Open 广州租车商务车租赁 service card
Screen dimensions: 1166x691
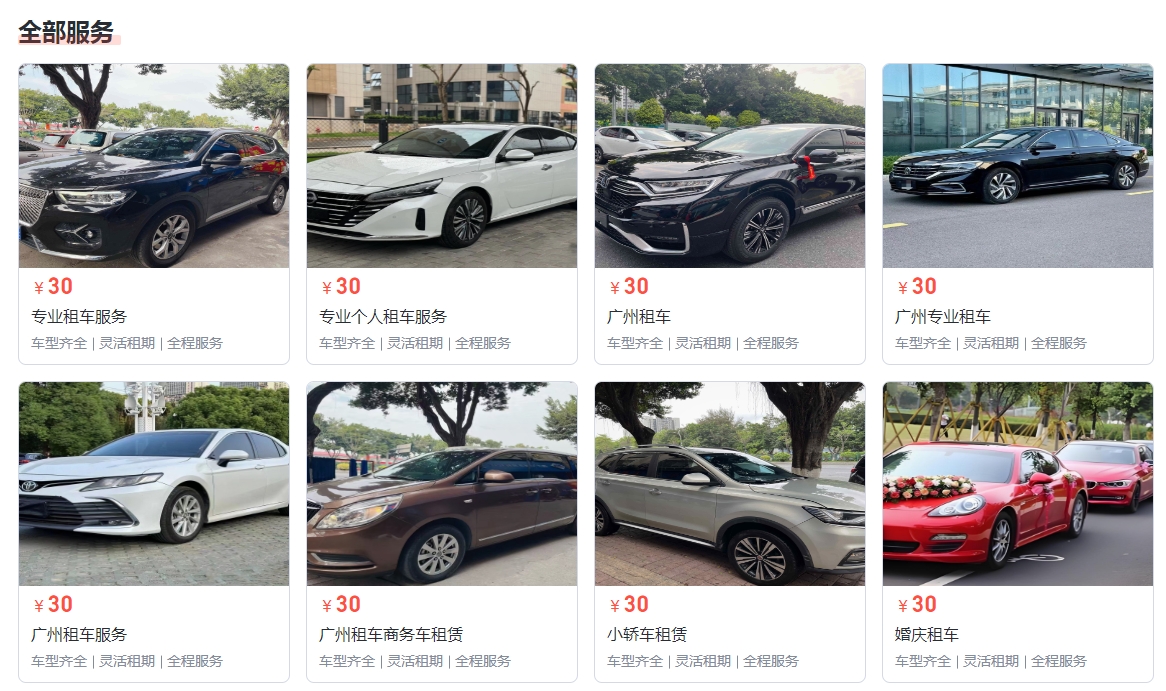coord(441,532)
